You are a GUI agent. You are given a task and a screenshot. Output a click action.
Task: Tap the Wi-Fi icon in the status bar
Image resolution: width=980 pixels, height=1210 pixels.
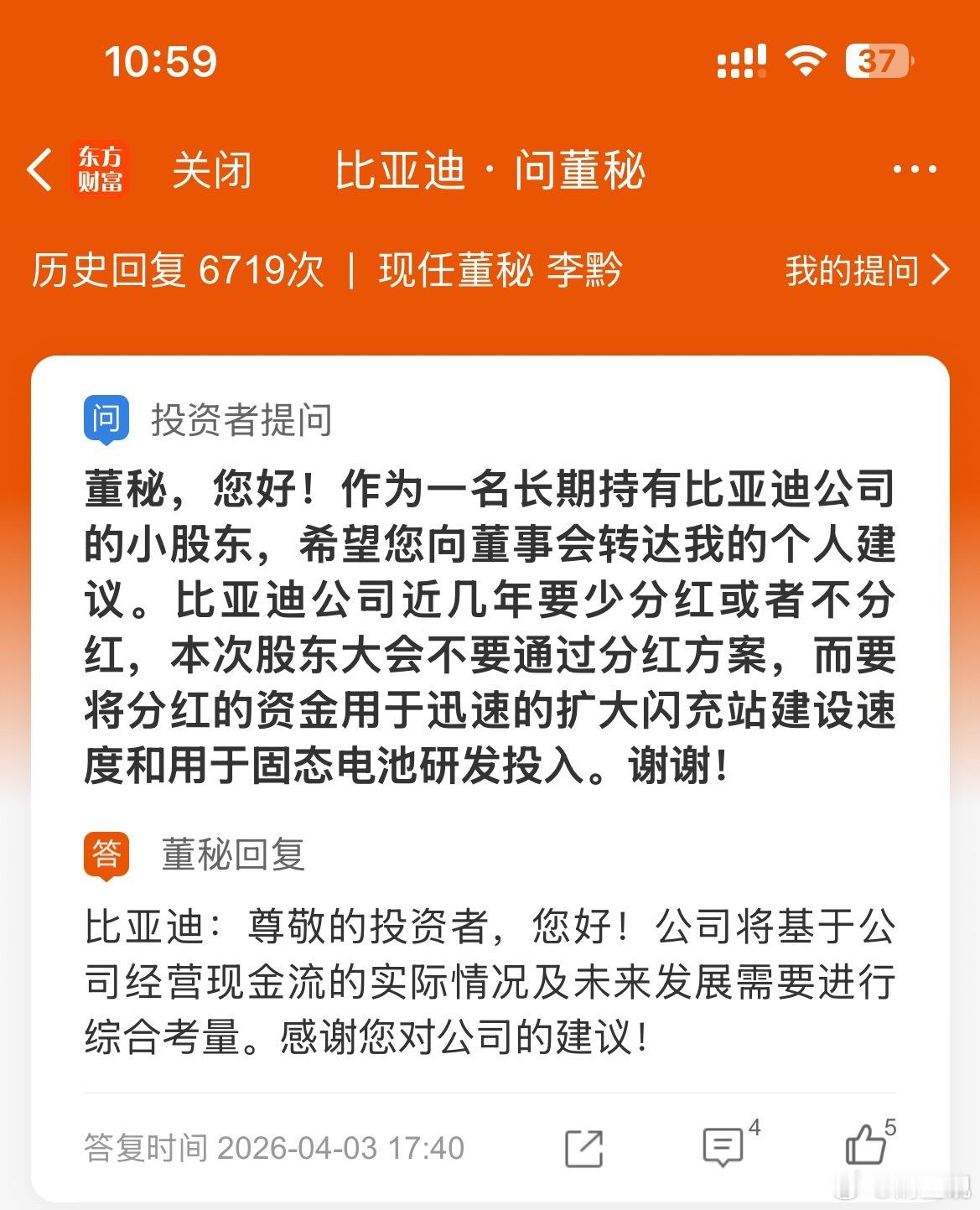click(805, 59)
